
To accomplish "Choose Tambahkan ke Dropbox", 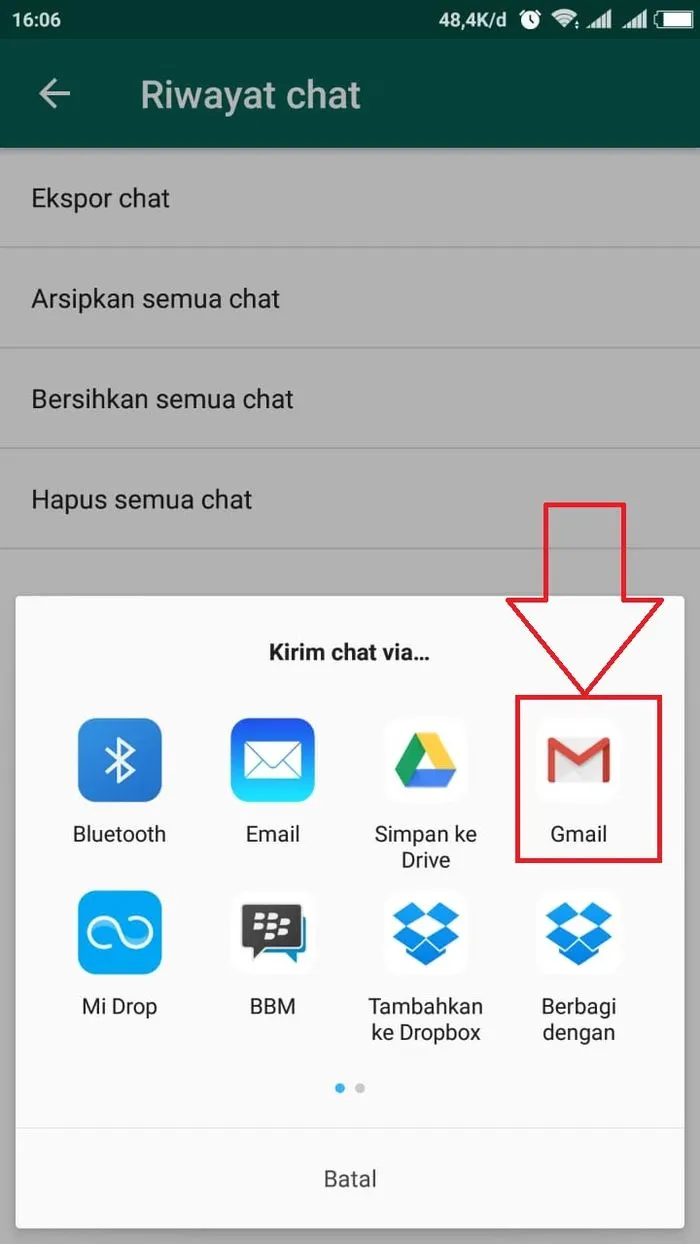I will (426, 933).
